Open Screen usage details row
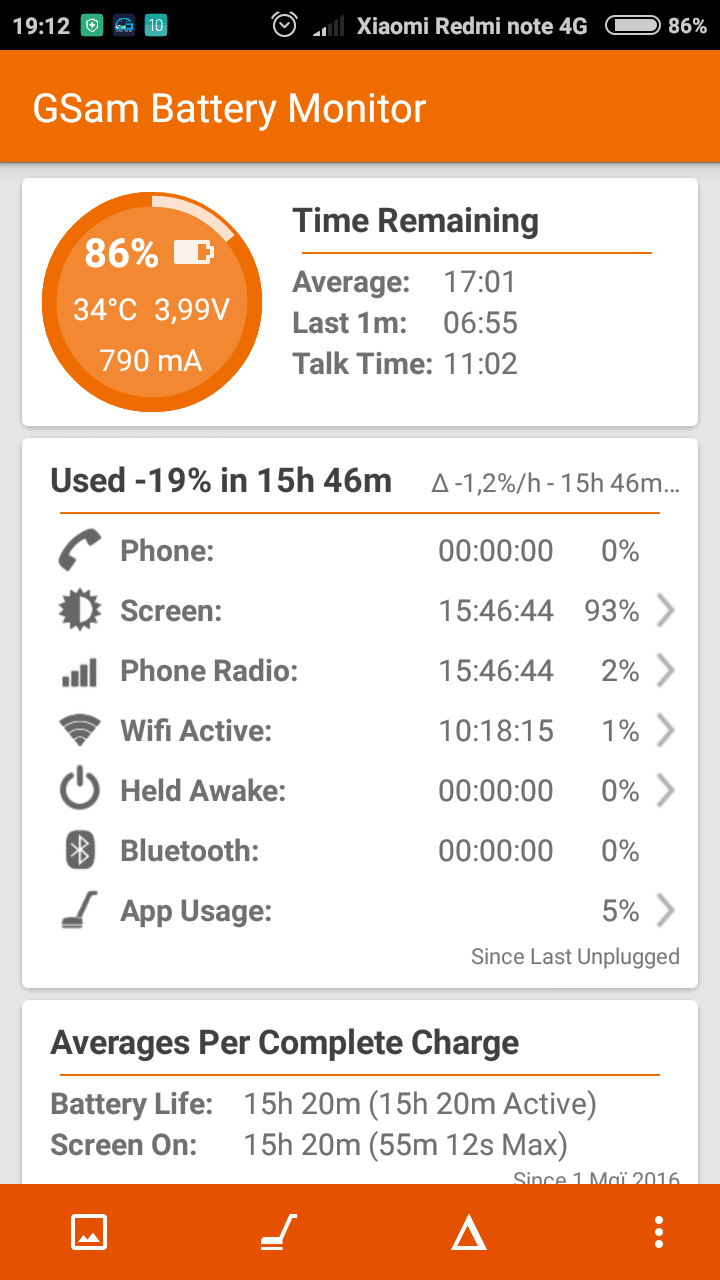This screenshot has height=1280, width=720. point(360,611)
